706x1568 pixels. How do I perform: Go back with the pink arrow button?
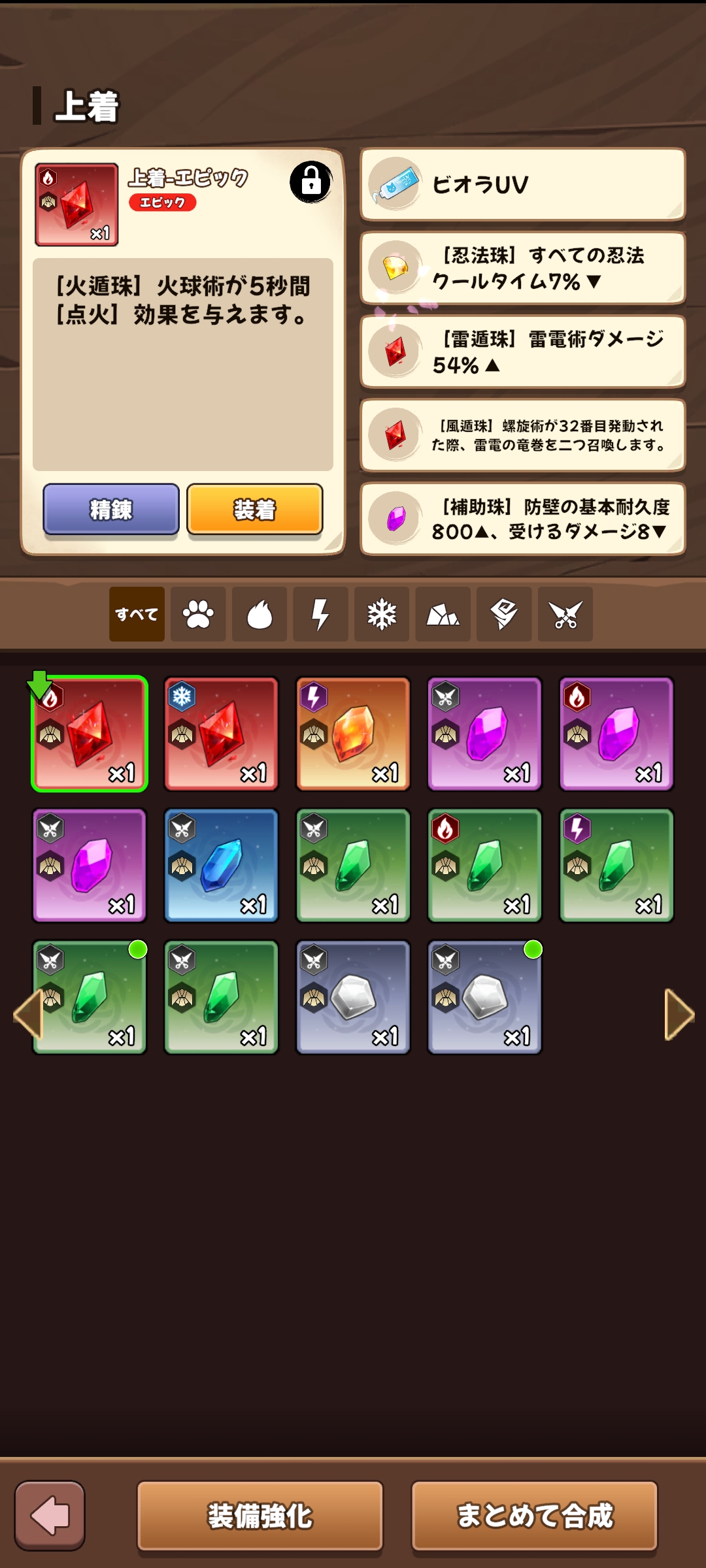point(50,1516)
